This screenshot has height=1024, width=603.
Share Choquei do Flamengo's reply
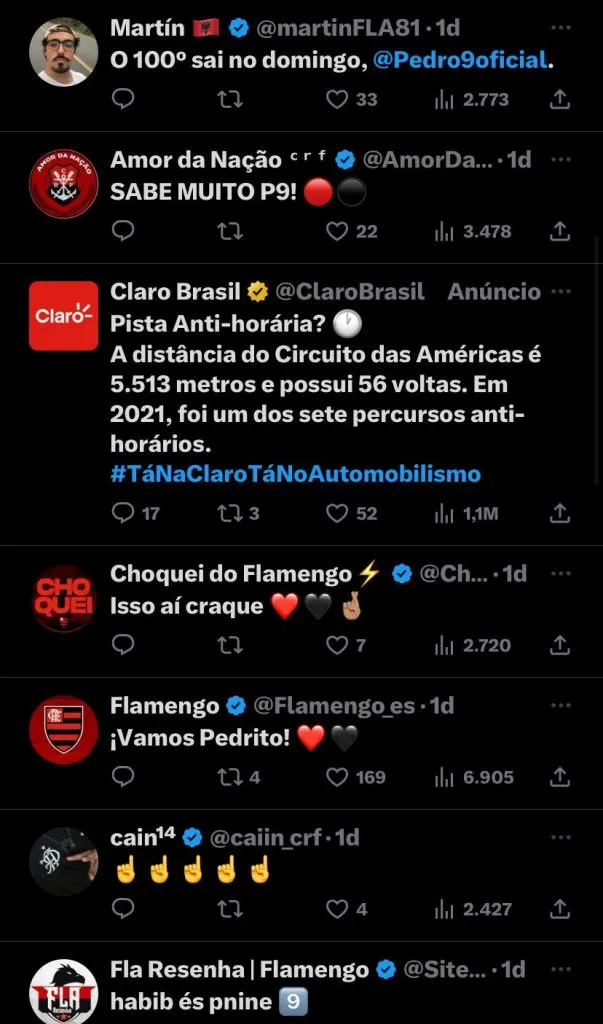tap(561, 645)
